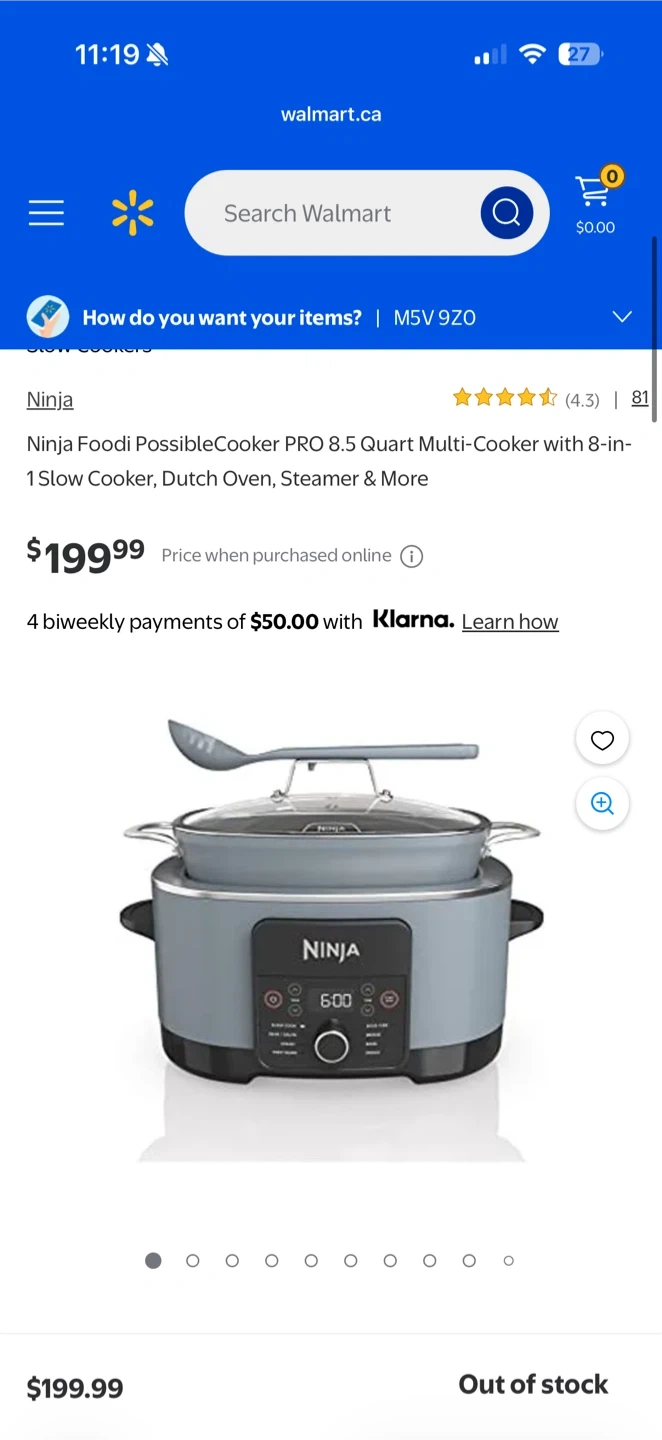
Task: Jump to the second image dot
Action: 193,1261
